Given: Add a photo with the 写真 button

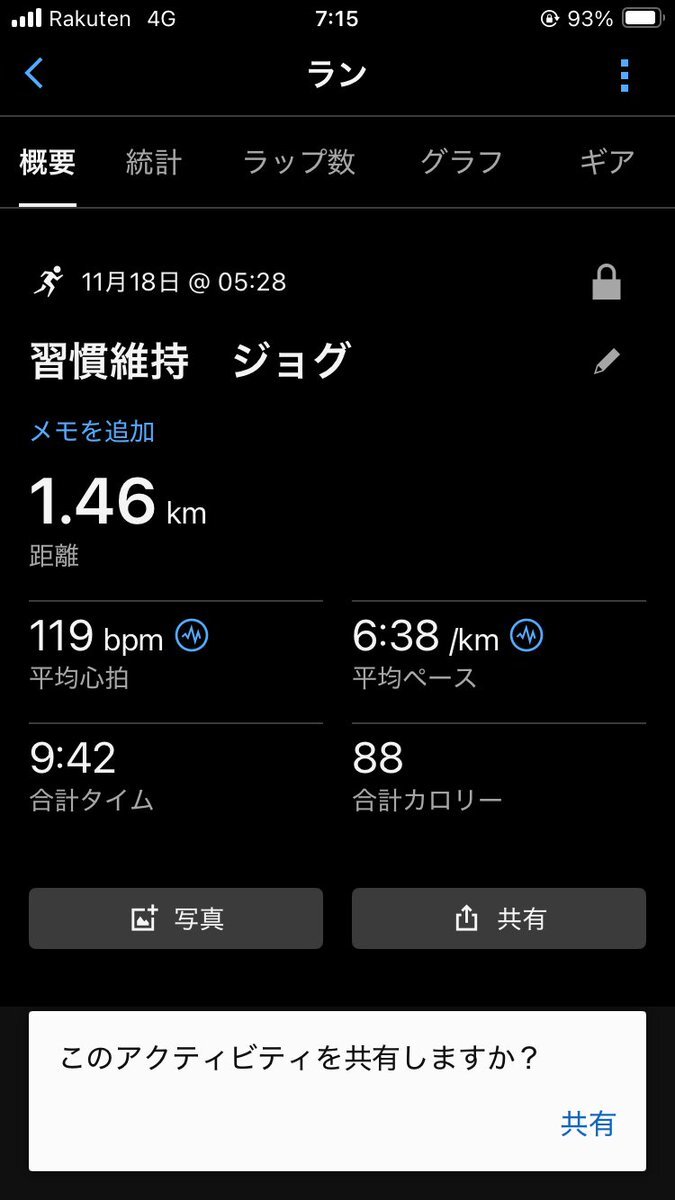Looking at the screenshot, I should [176, 918].
